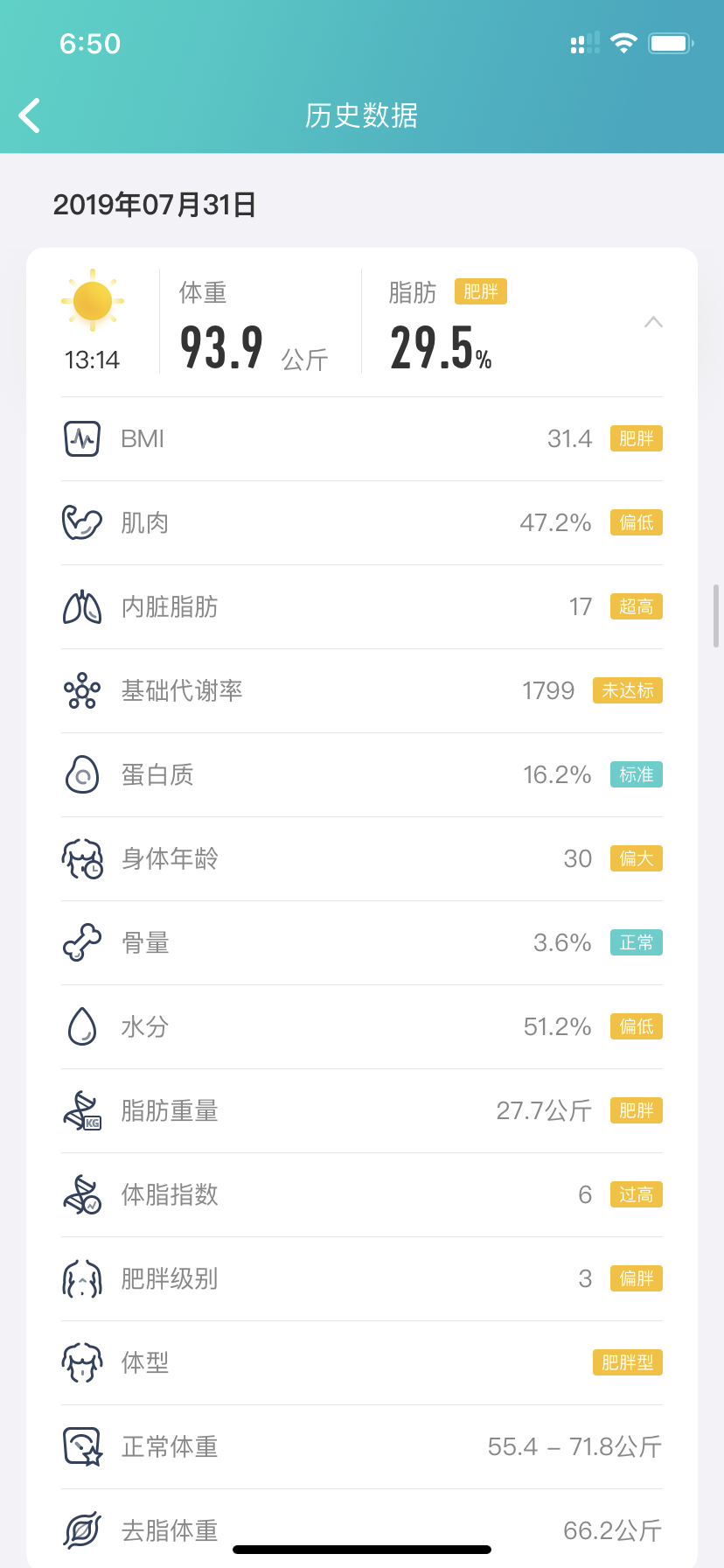Image resolution: width=724 pixels, height=1568 pixels.
Task: Go back from the 历史数据 page
Action: [30, 115]
